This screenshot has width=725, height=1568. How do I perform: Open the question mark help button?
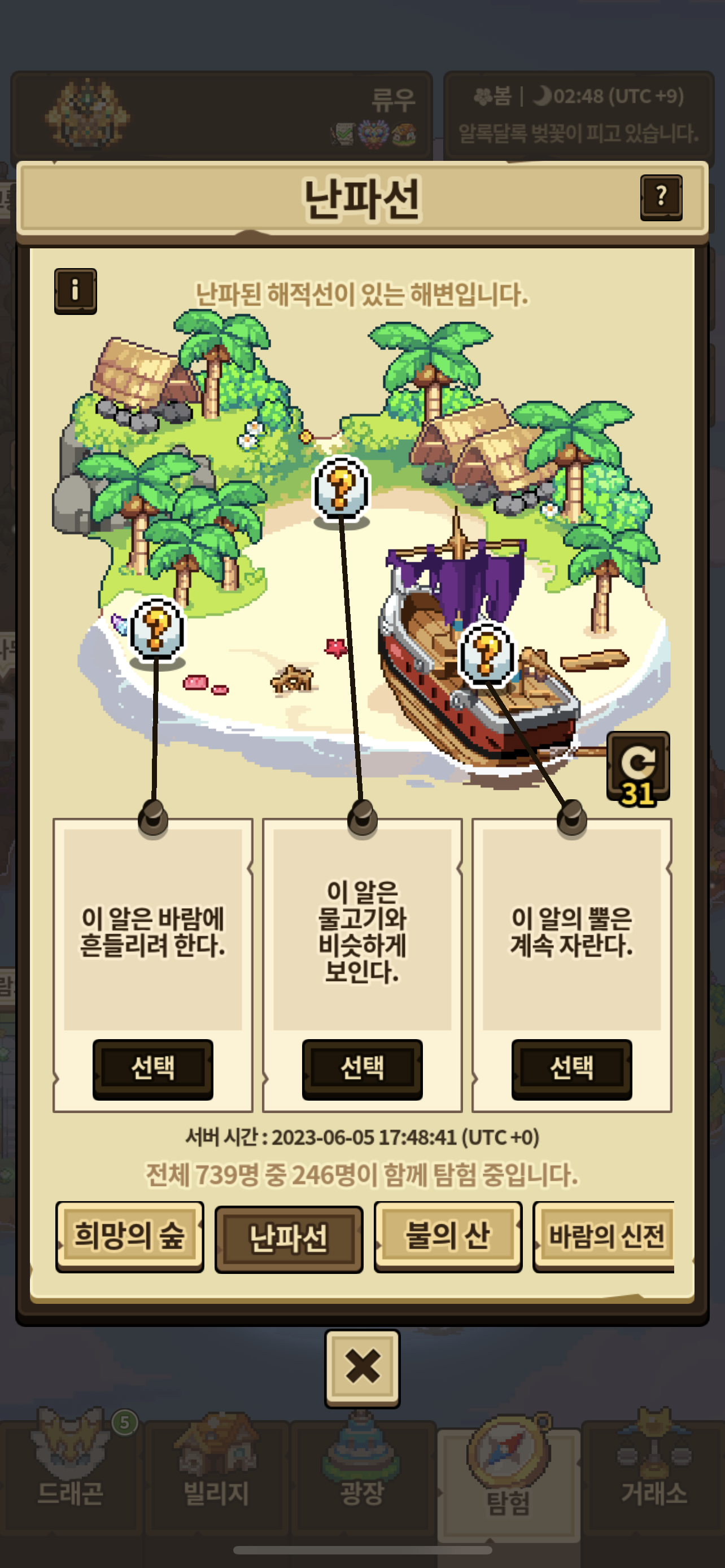coord(661,197)
